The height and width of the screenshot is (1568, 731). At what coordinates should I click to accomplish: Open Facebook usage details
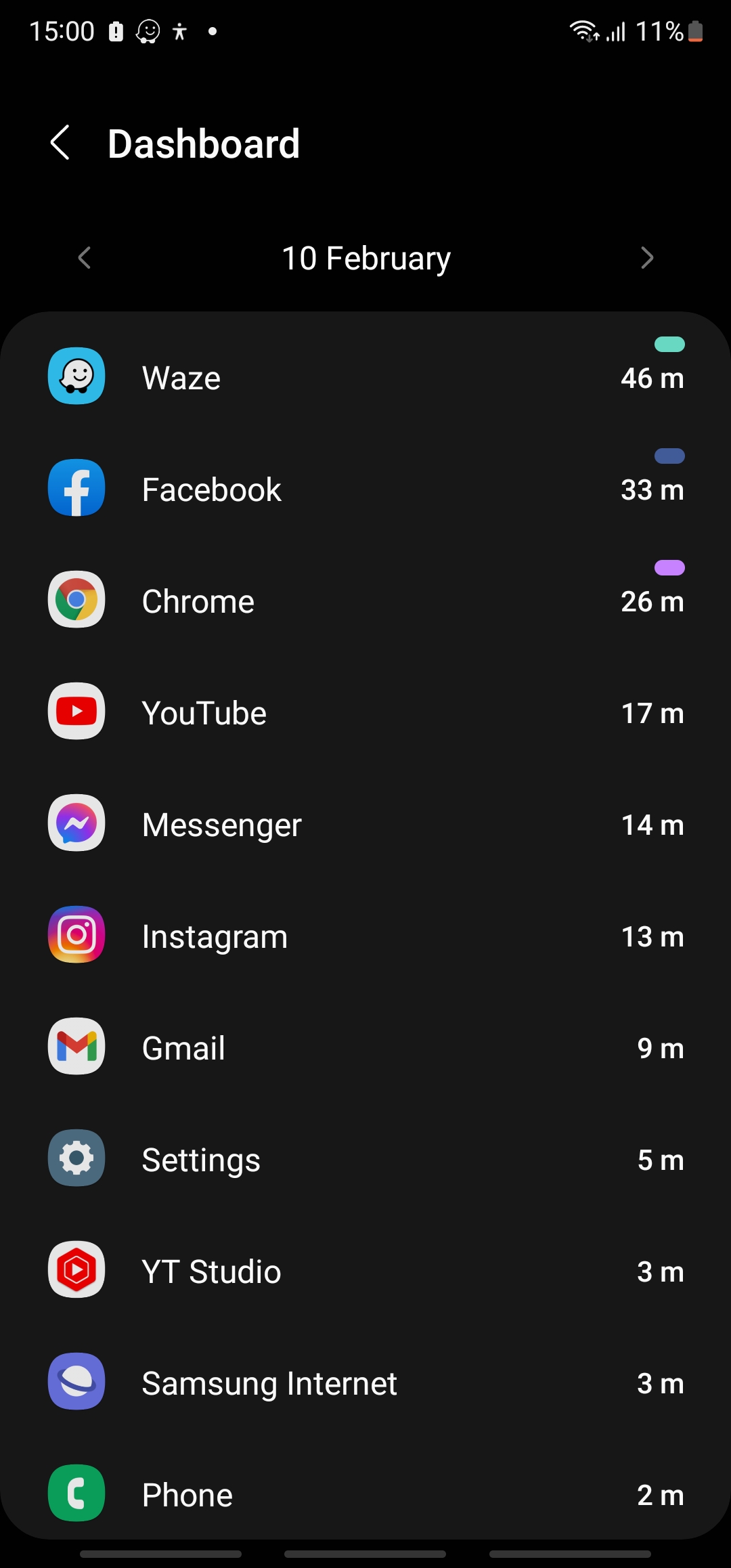(365, 488)
